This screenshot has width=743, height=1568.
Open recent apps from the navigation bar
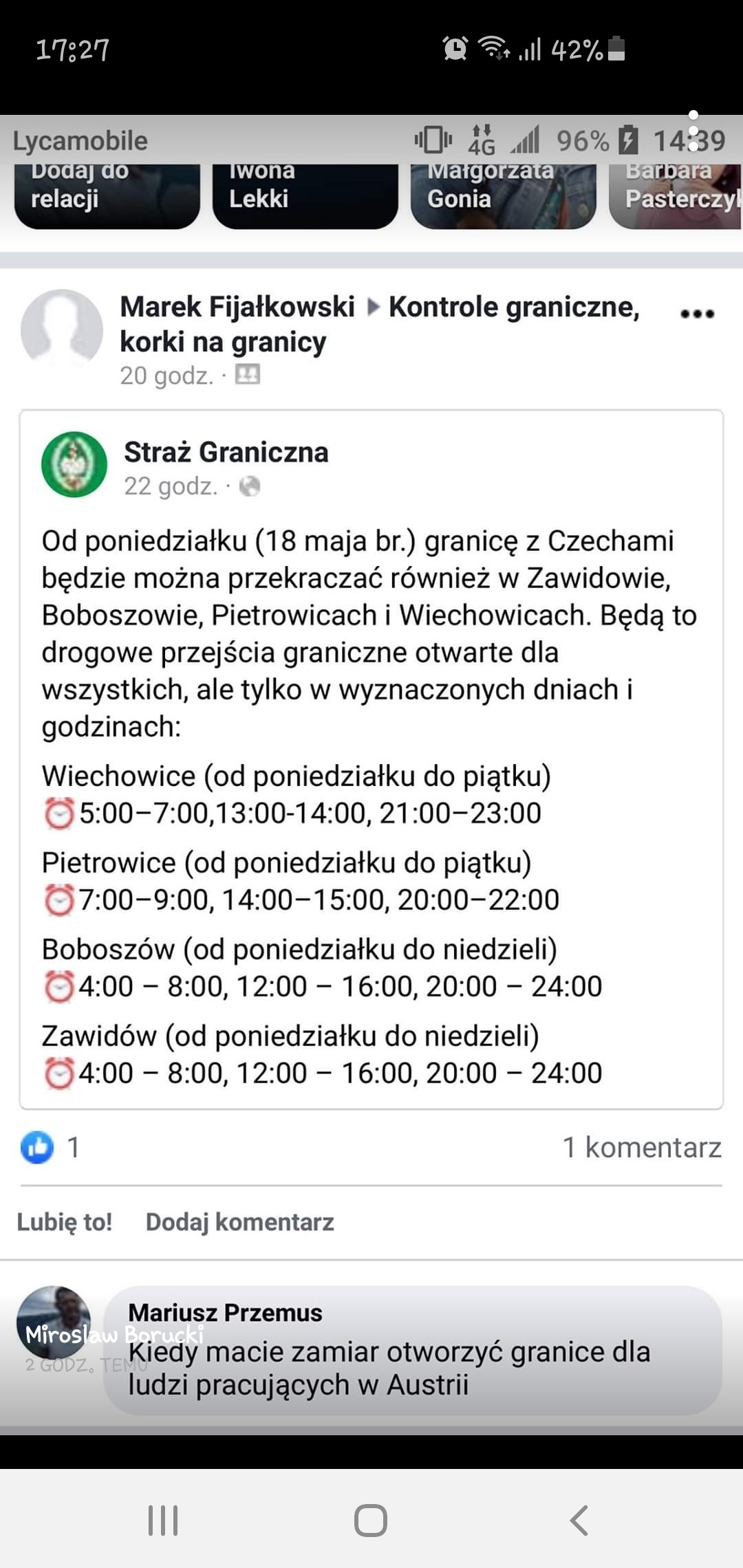pos(163,1520)
